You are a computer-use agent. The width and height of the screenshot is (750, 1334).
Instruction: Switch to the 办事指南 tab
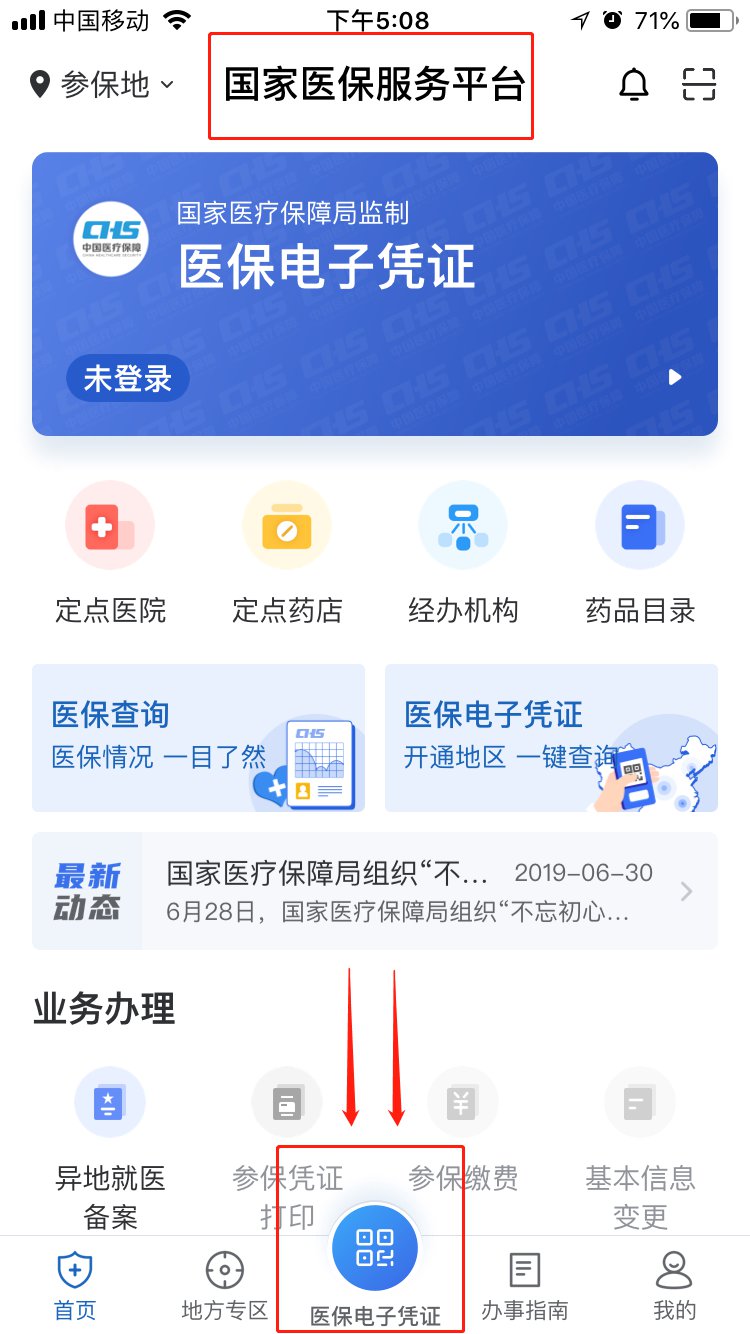click(524, 1285)
